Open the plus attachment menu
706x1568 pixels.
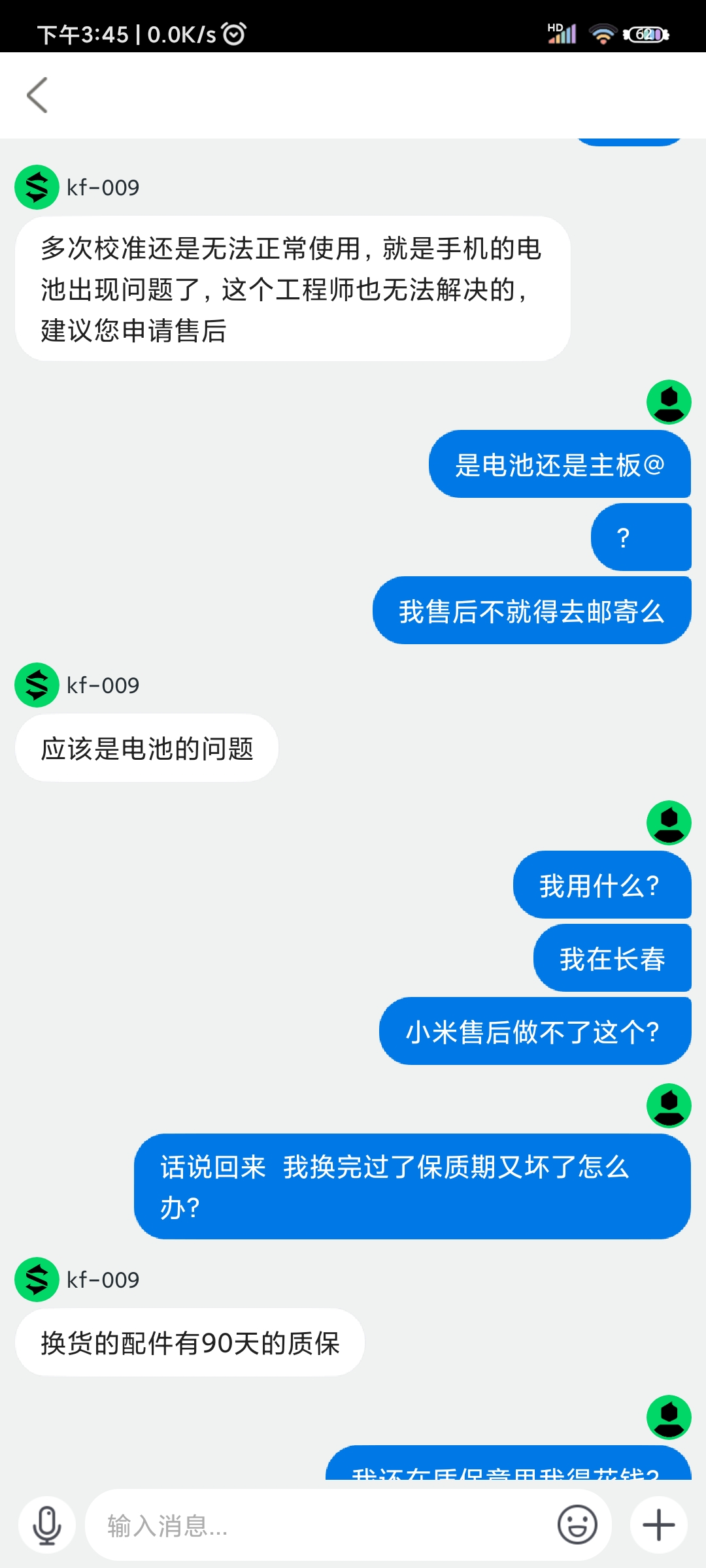(659, 1526)
